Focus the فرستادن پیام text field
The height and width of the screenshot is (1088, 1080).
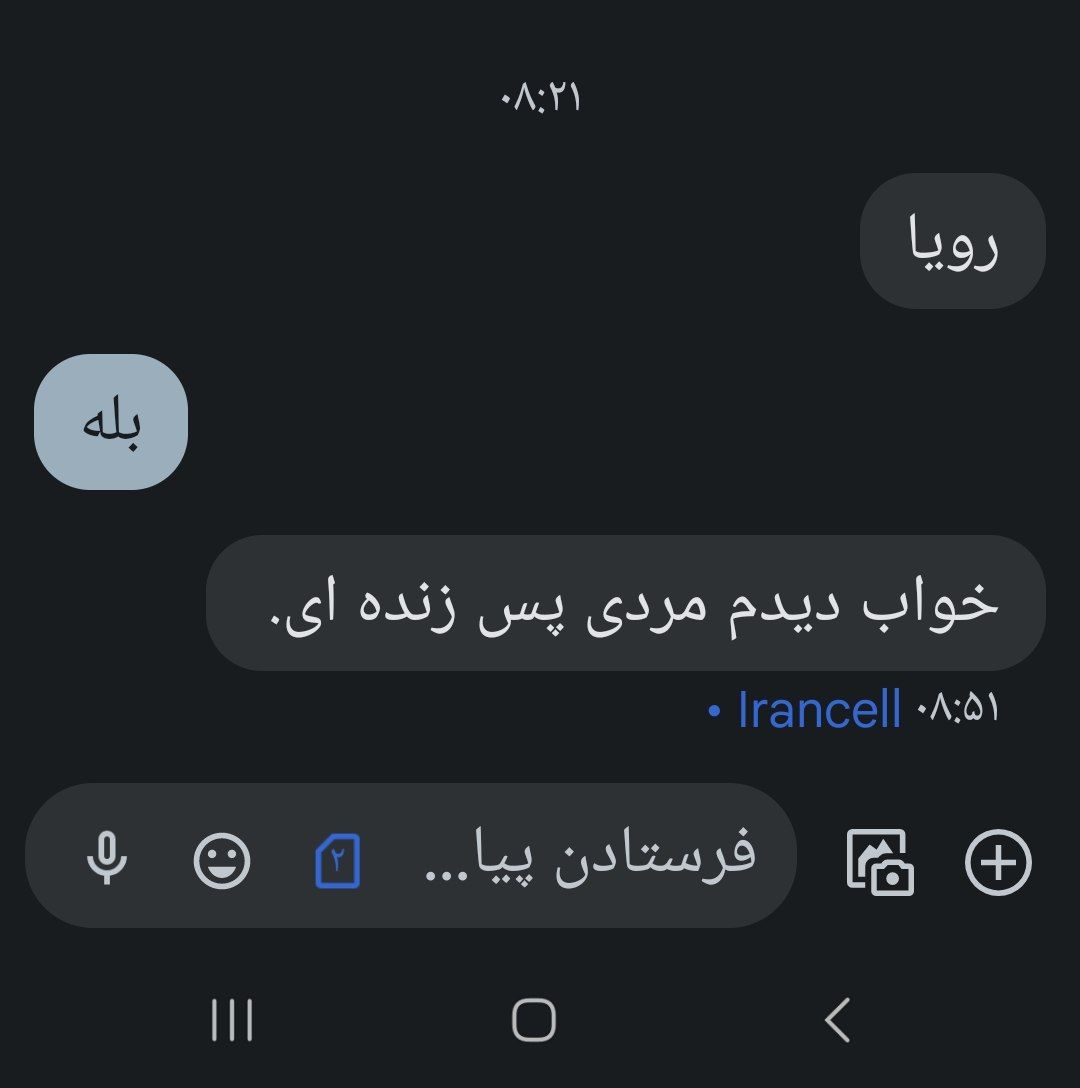tap(590, 855)
